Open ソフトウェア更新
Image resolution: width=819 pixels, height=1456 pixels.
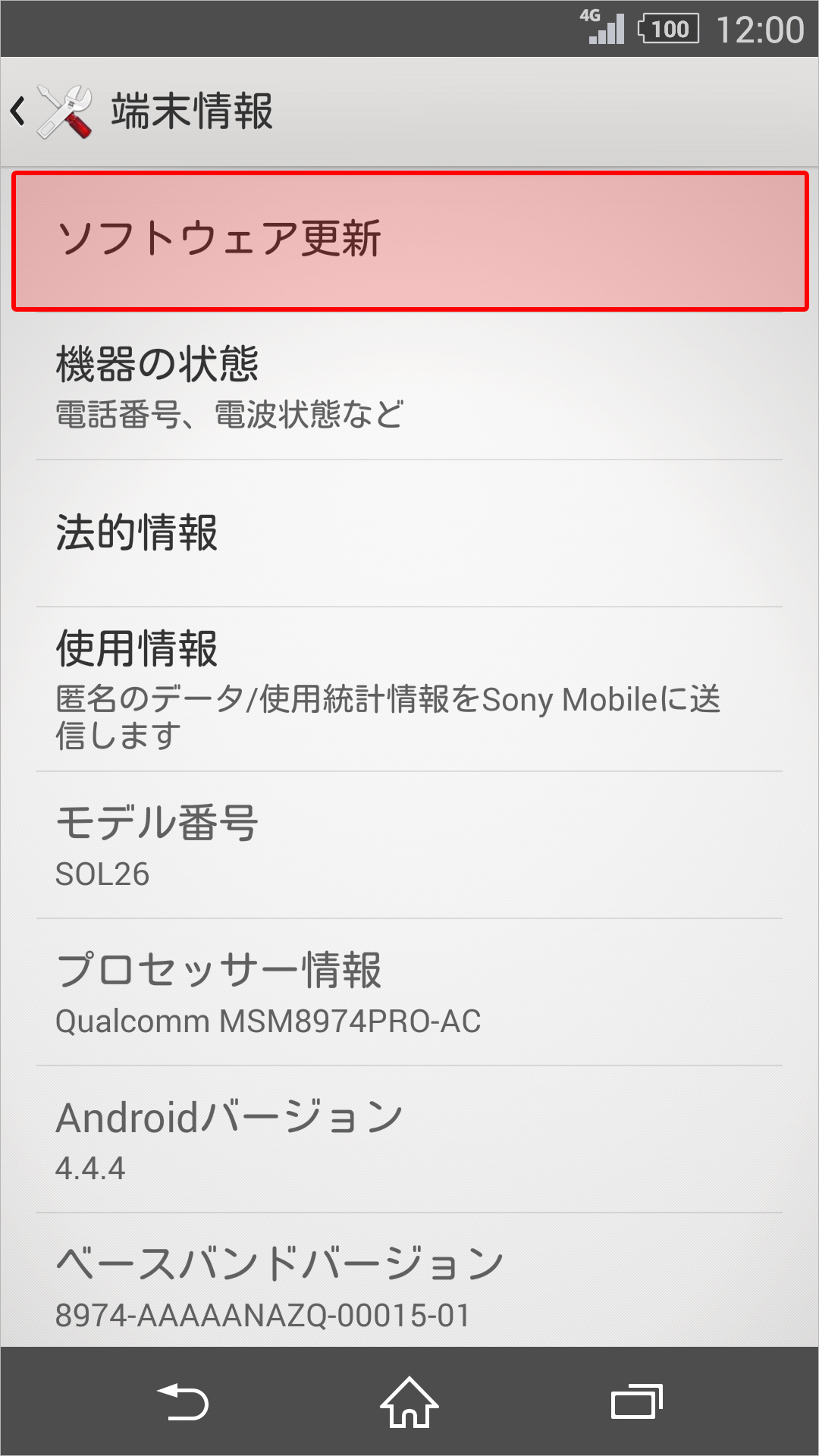[409, 240]
